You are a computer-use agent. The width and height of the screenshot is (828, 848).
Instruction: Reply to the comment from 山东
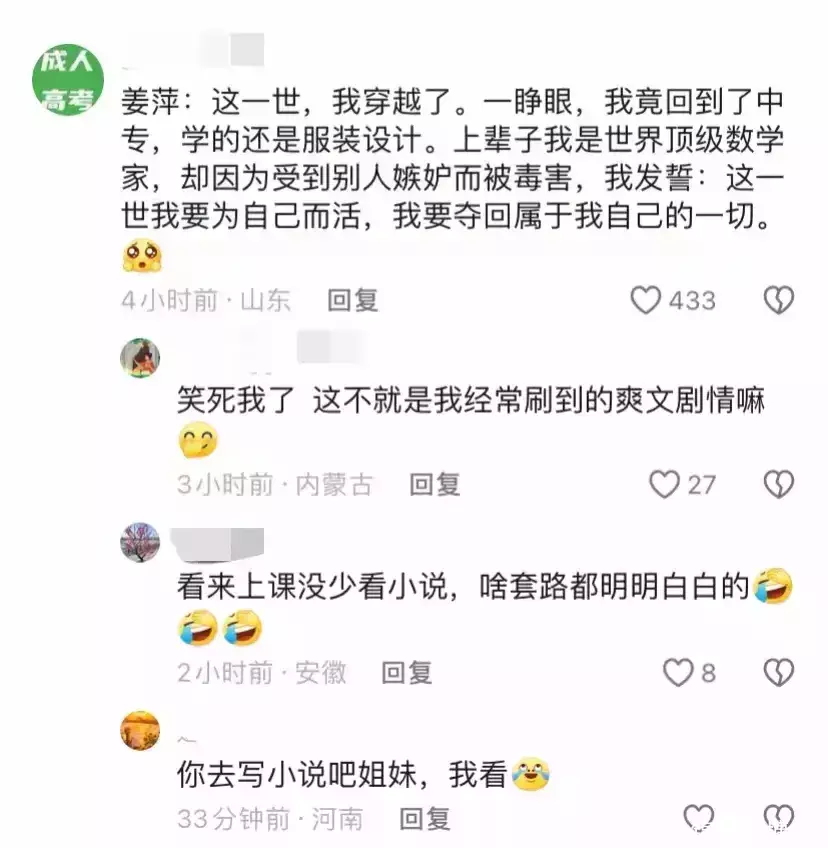(353, 300)
